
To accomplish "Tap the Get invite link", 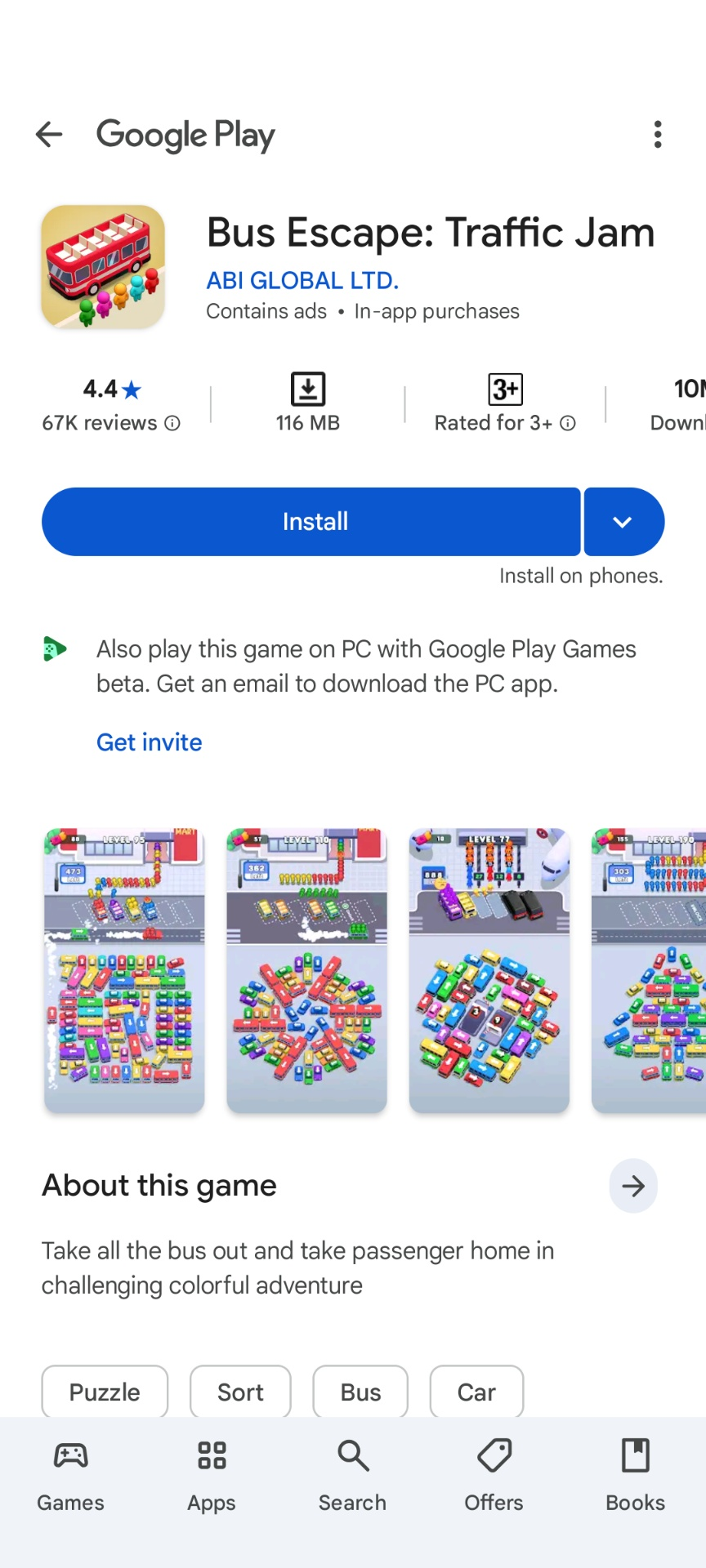I will tap(149, 742).
